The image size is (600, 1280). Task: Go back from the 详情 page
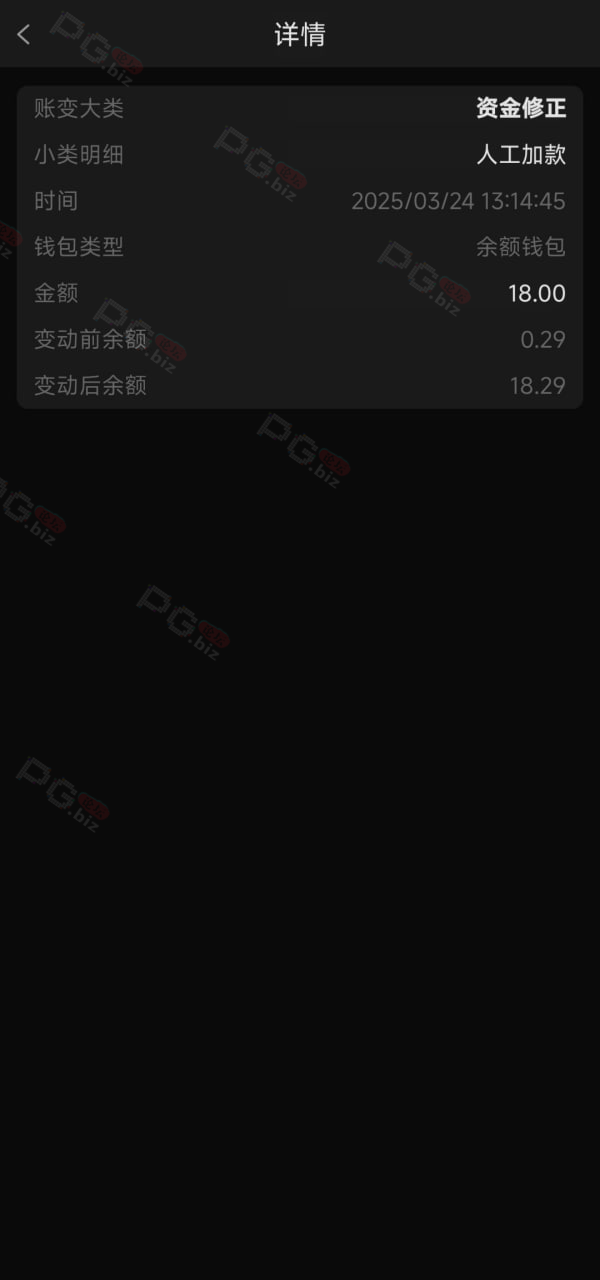point(24,34)
